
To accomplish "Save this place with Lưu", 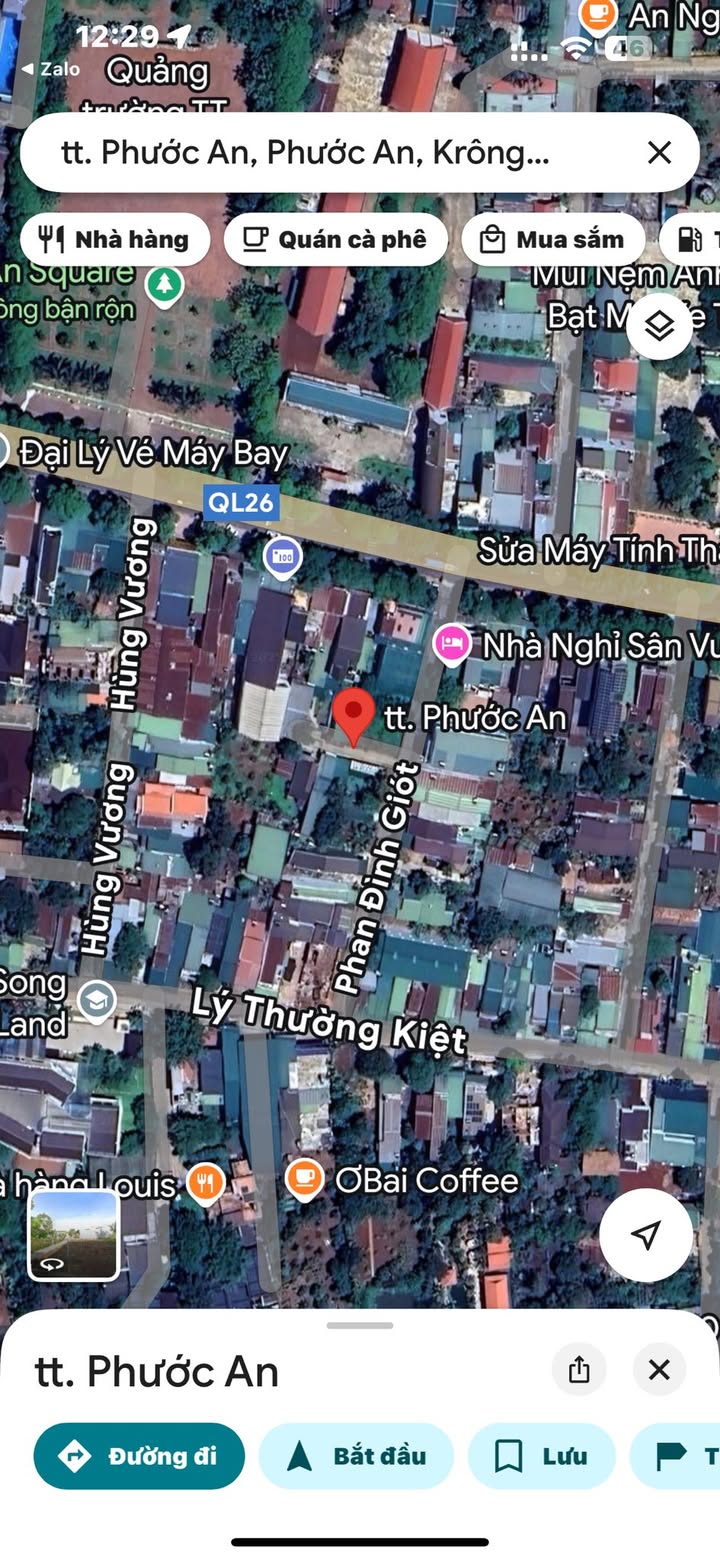I will coord(541,1456).
